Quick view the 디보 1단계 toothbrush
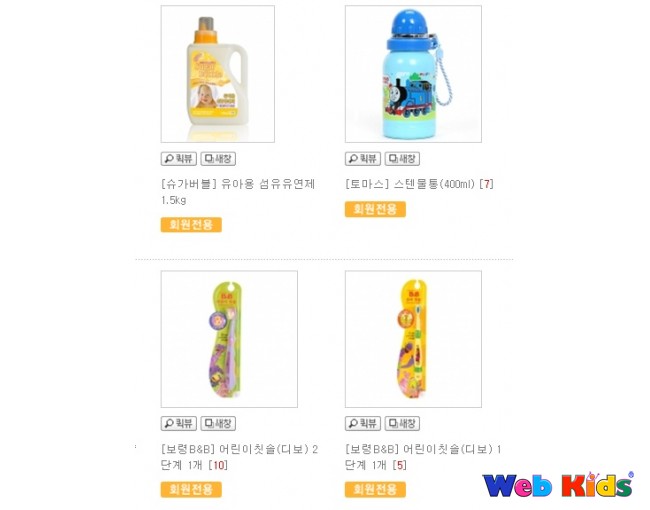This screenshot has height=510, width=650. (x=363, y=424)
